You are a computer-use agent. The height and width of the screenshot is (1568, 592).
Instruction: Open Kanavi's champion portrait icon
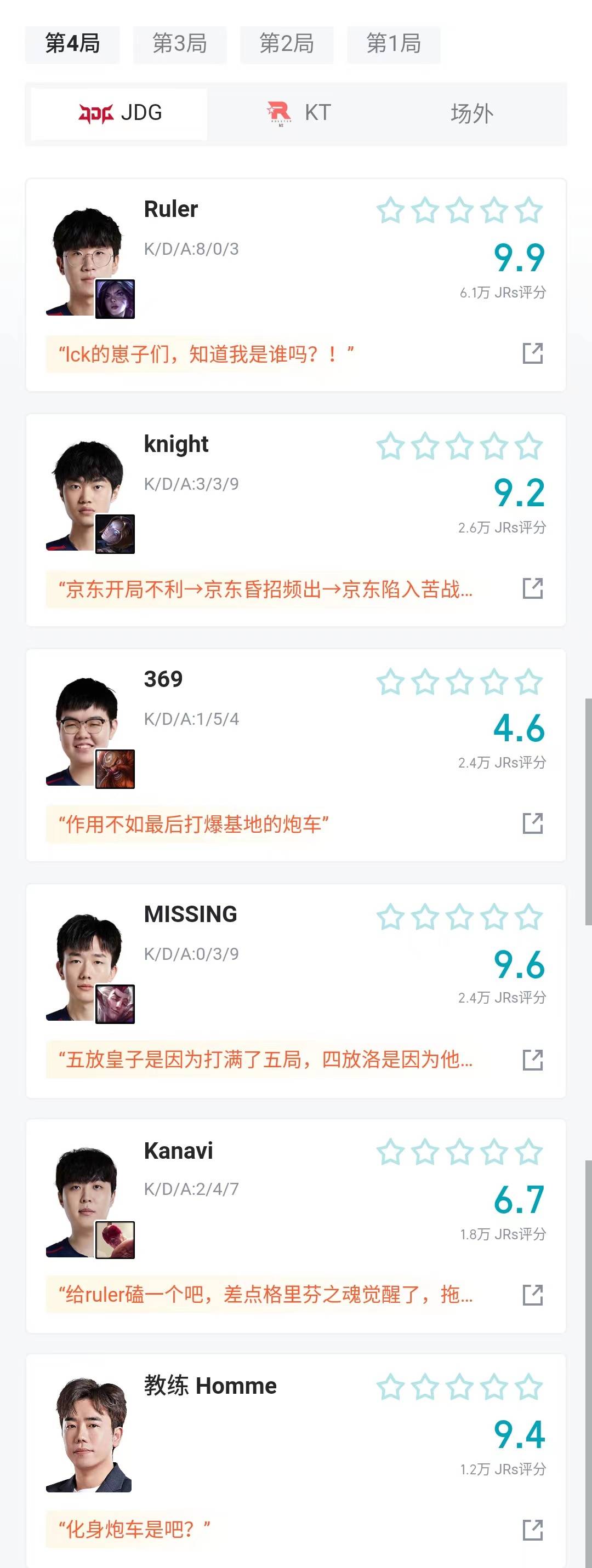pyautogui.click(x=116, y=1239)
